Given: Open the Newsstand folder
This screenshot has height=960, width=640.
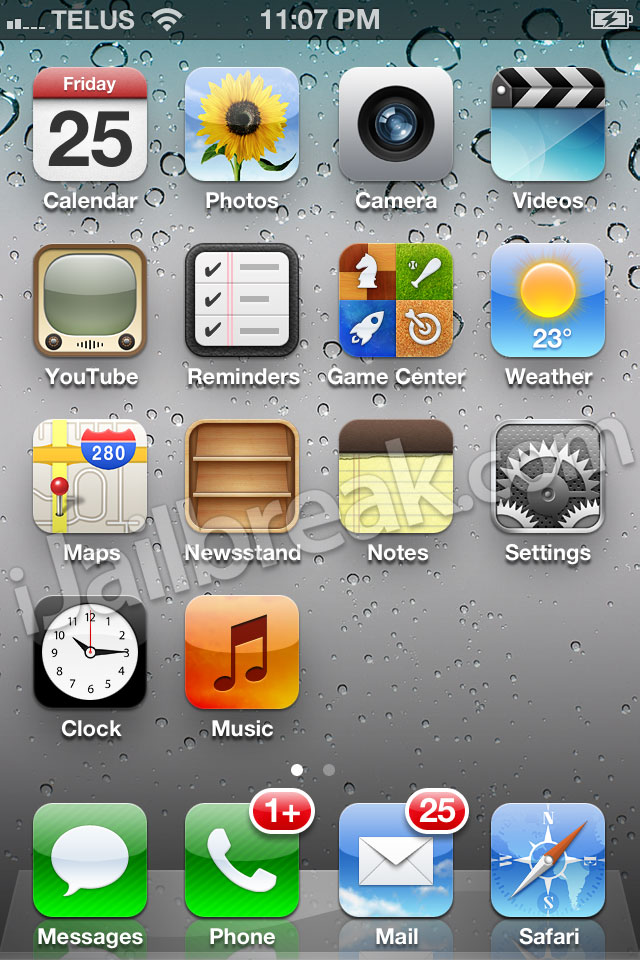Looking at the screenshot, I should (242, 477).
